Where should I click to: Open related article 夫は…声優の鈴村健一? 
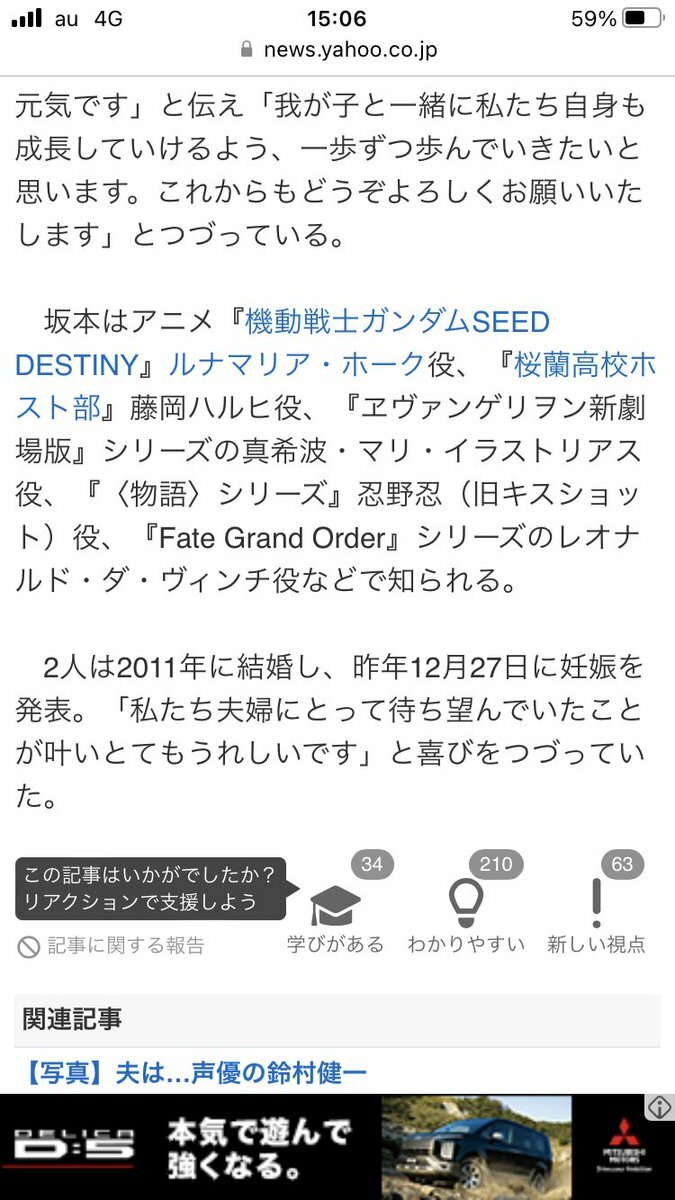pos(196,1074)
